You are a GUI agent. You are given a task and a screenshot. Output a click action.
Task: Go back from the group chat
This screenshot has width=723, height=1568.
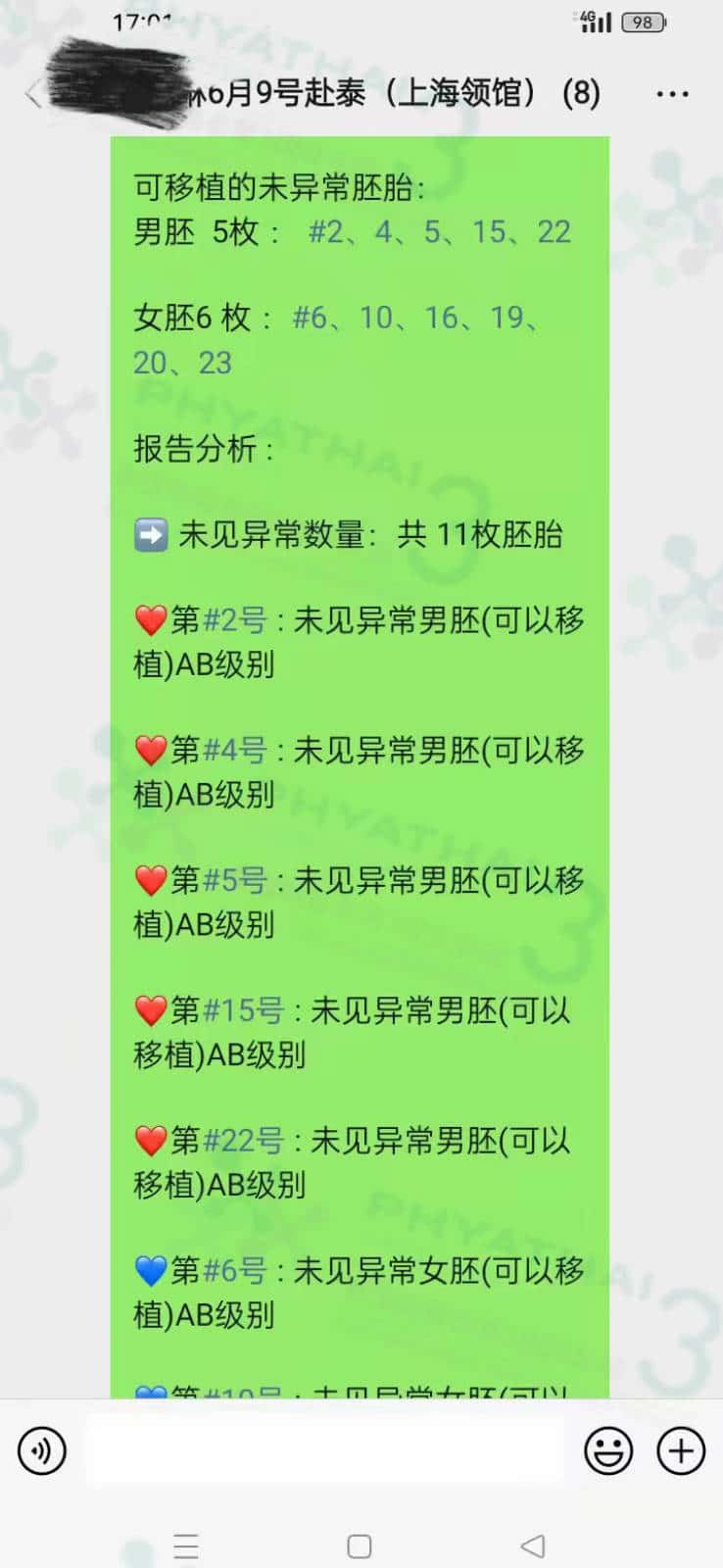point(32,94)
